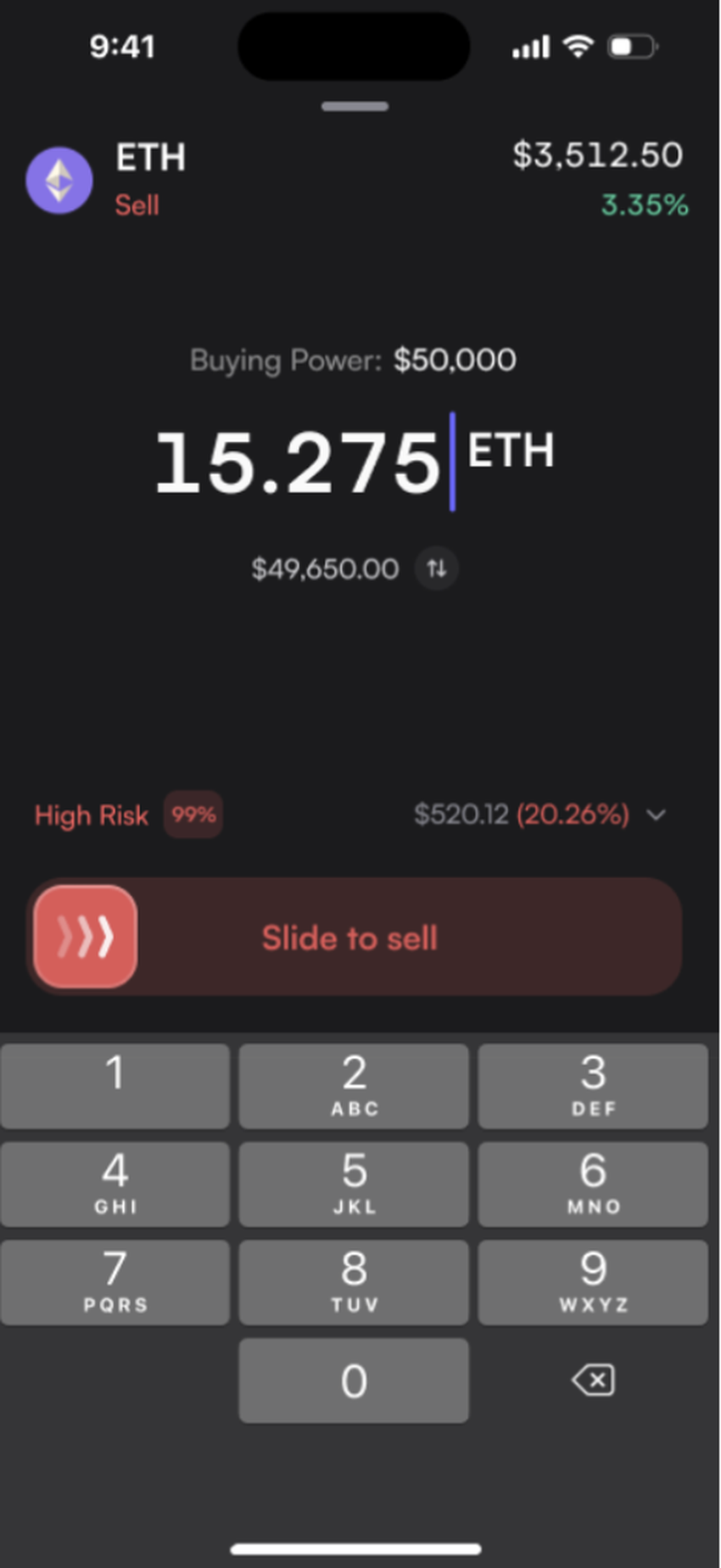Image resolution: width=721 pixels, height=1568 pixels.
Task: Input an 8 using keypad
Action: 354,1282
